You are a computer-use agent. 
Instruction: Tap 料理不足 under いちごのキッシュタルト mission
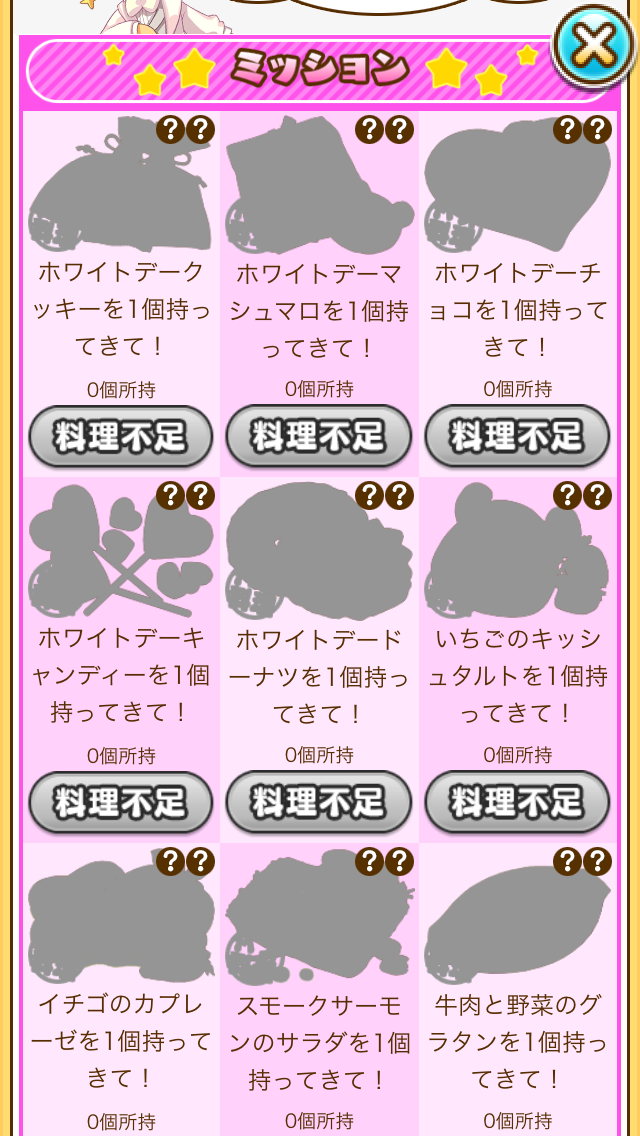pyautogui.click(x=517, y=802)
